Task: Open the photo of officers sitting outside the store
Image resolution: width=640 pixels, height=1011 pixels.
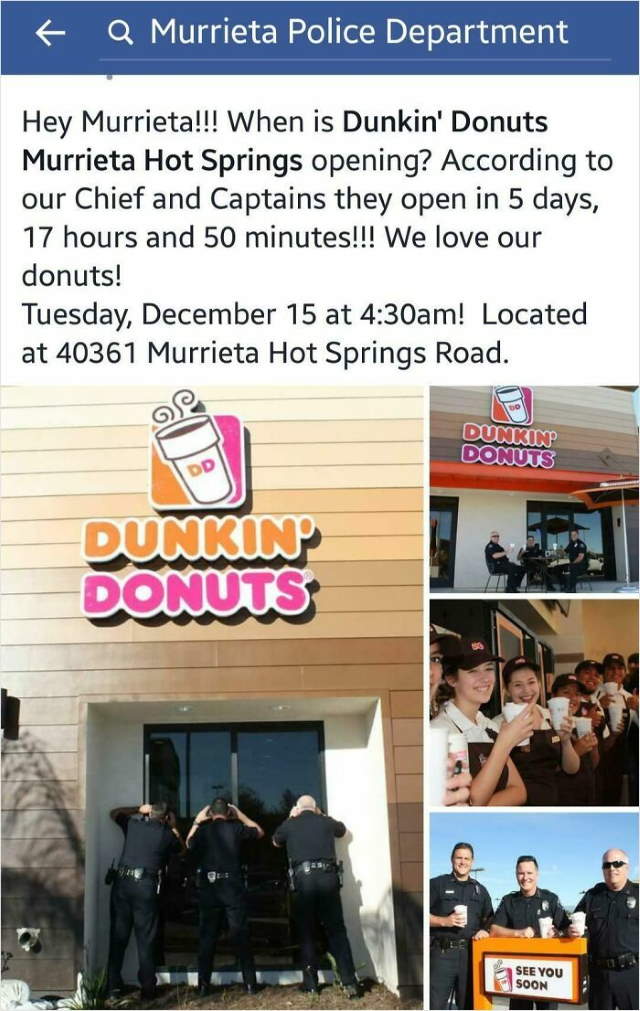Action: coord(533,490)
